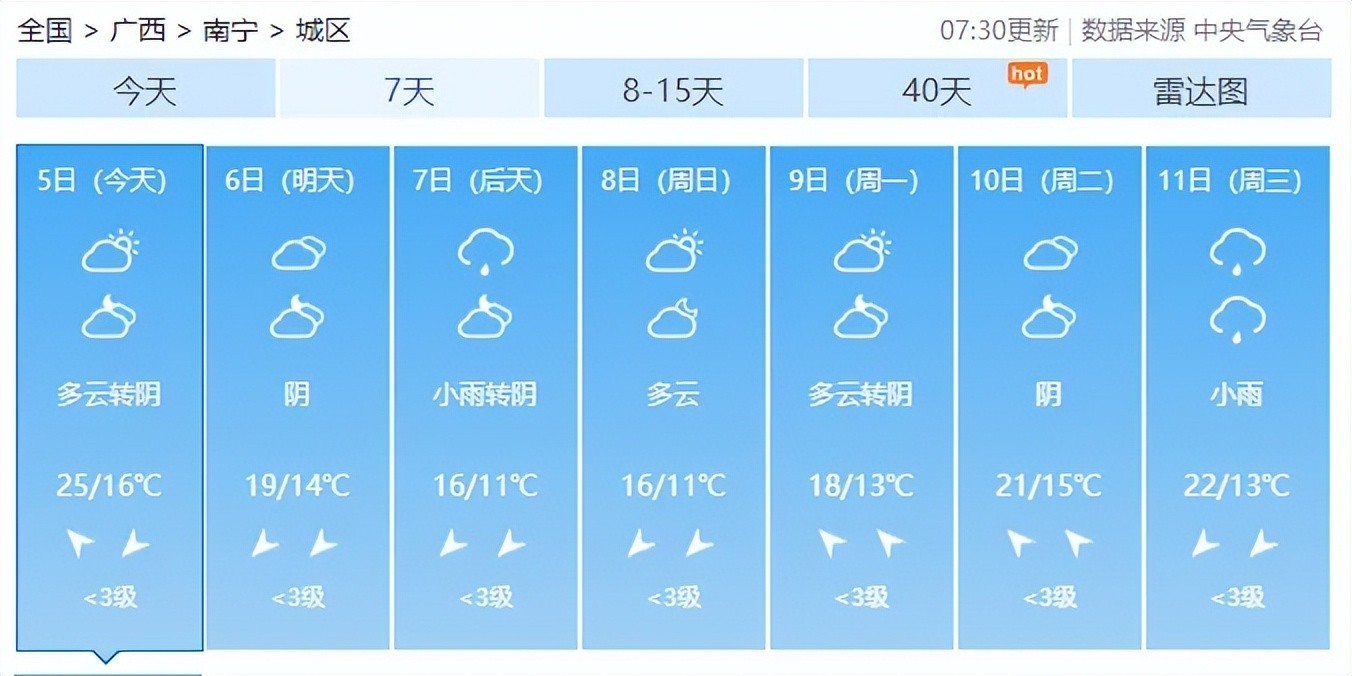
Task: Select the 7天 forecast tab
Action: [x=409, y=91]
